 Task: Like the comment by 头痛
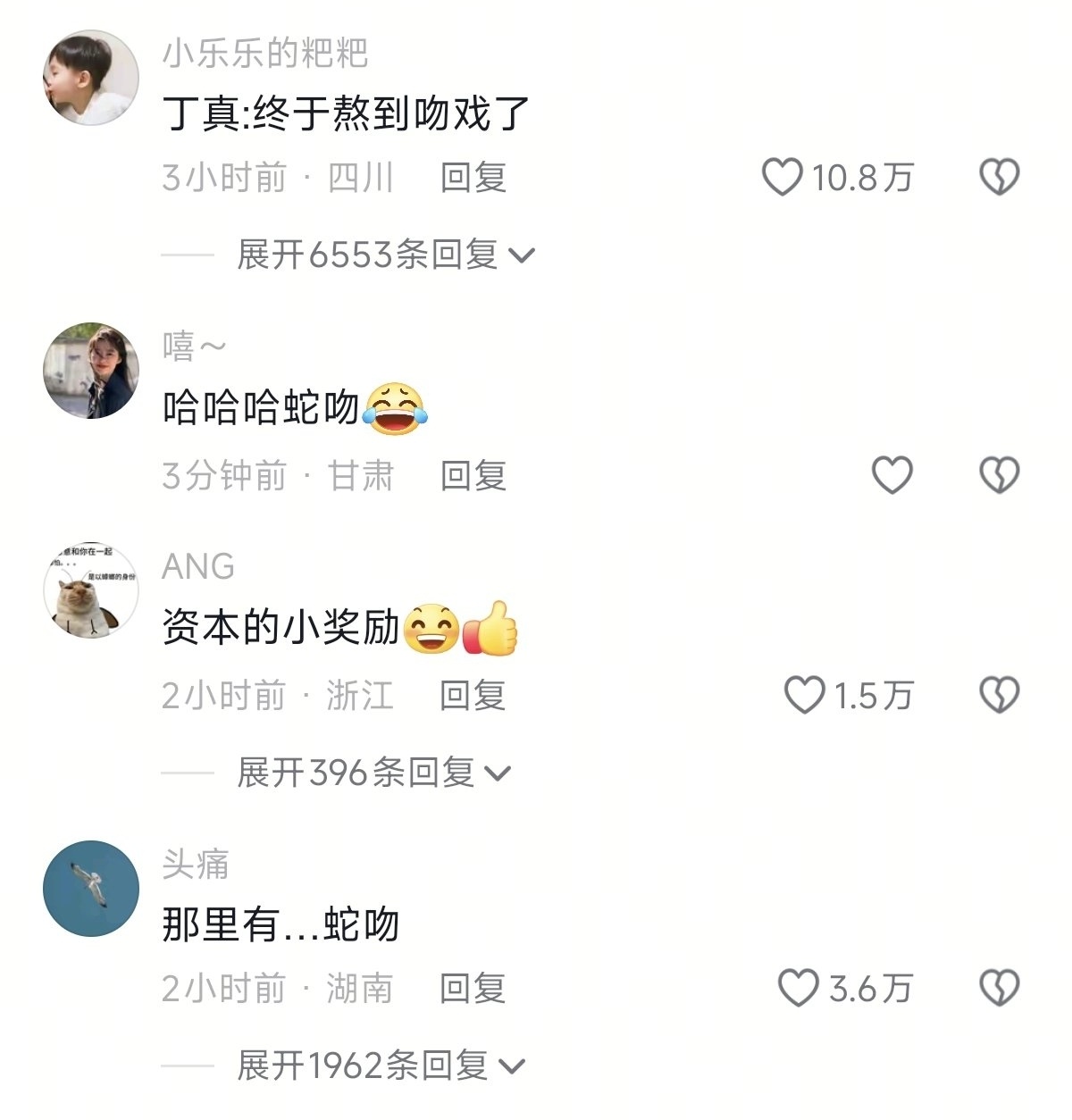point(798,988)
